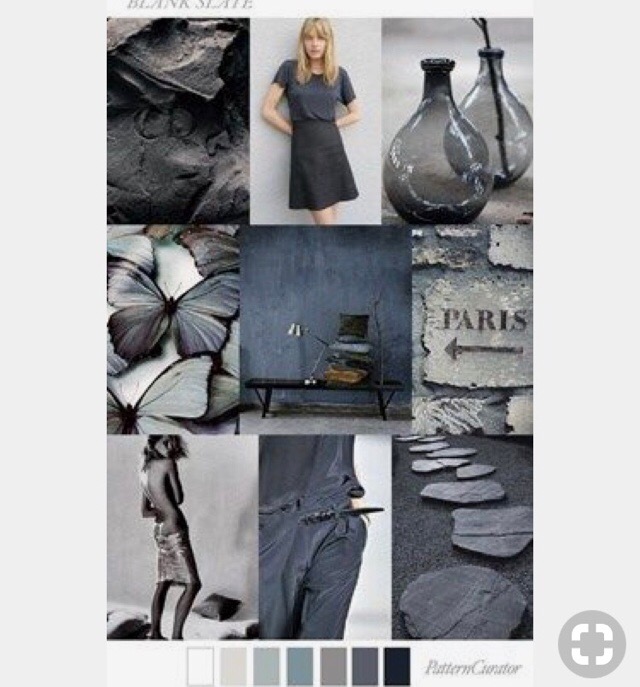Tap the visual search icon on the pin
This screenshot has height=687, width=640.
tap(591, 643)
